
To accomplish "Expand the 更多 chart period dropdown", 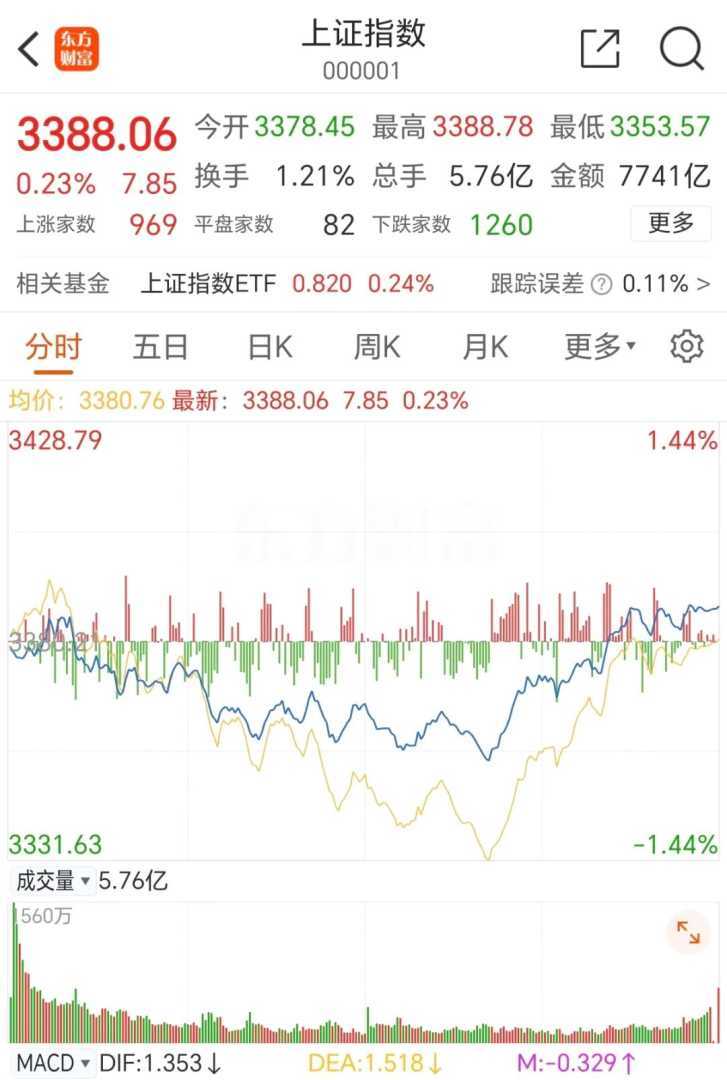I will coord(600,347).
